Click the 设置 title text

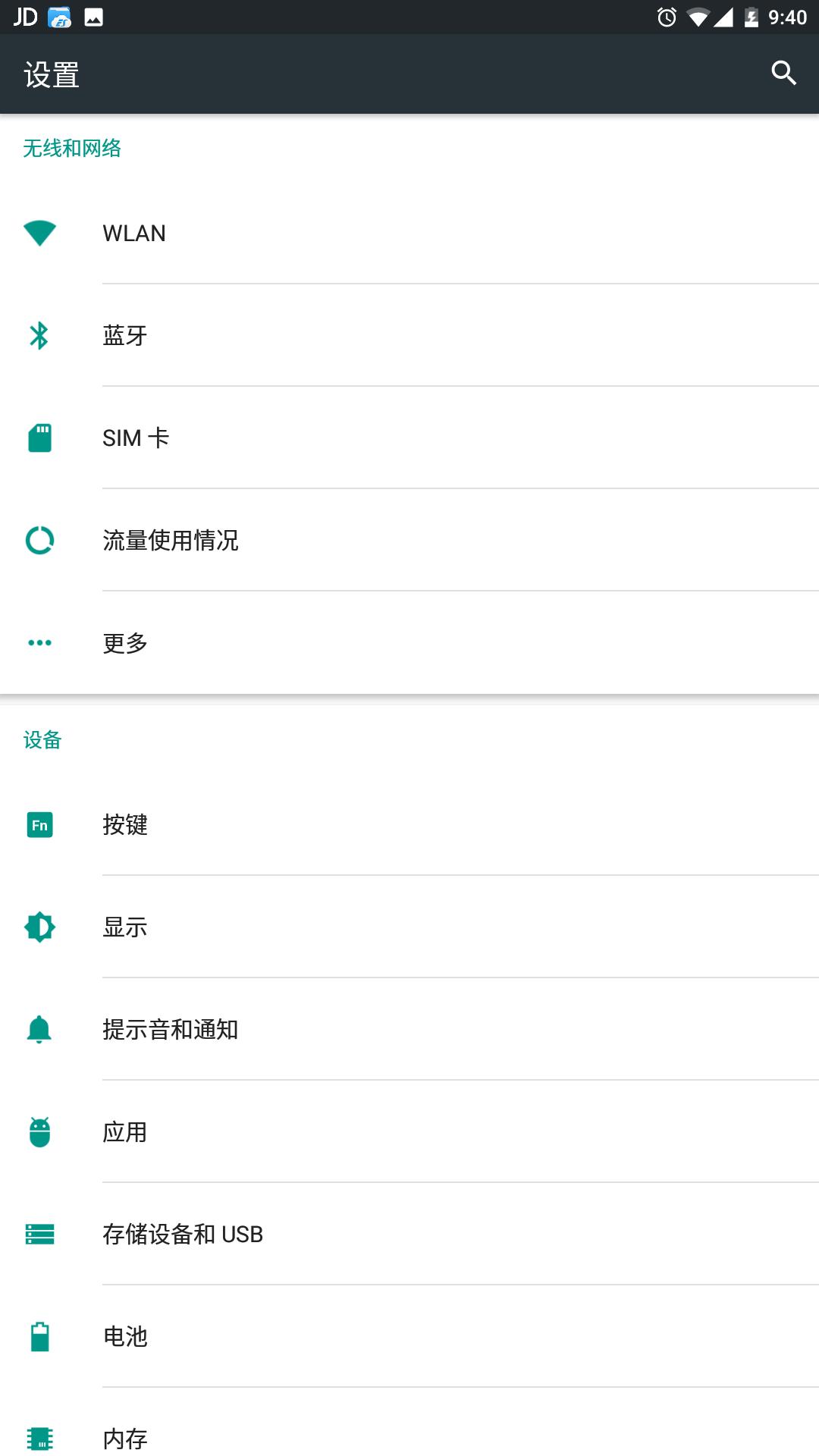coord(50,74)
